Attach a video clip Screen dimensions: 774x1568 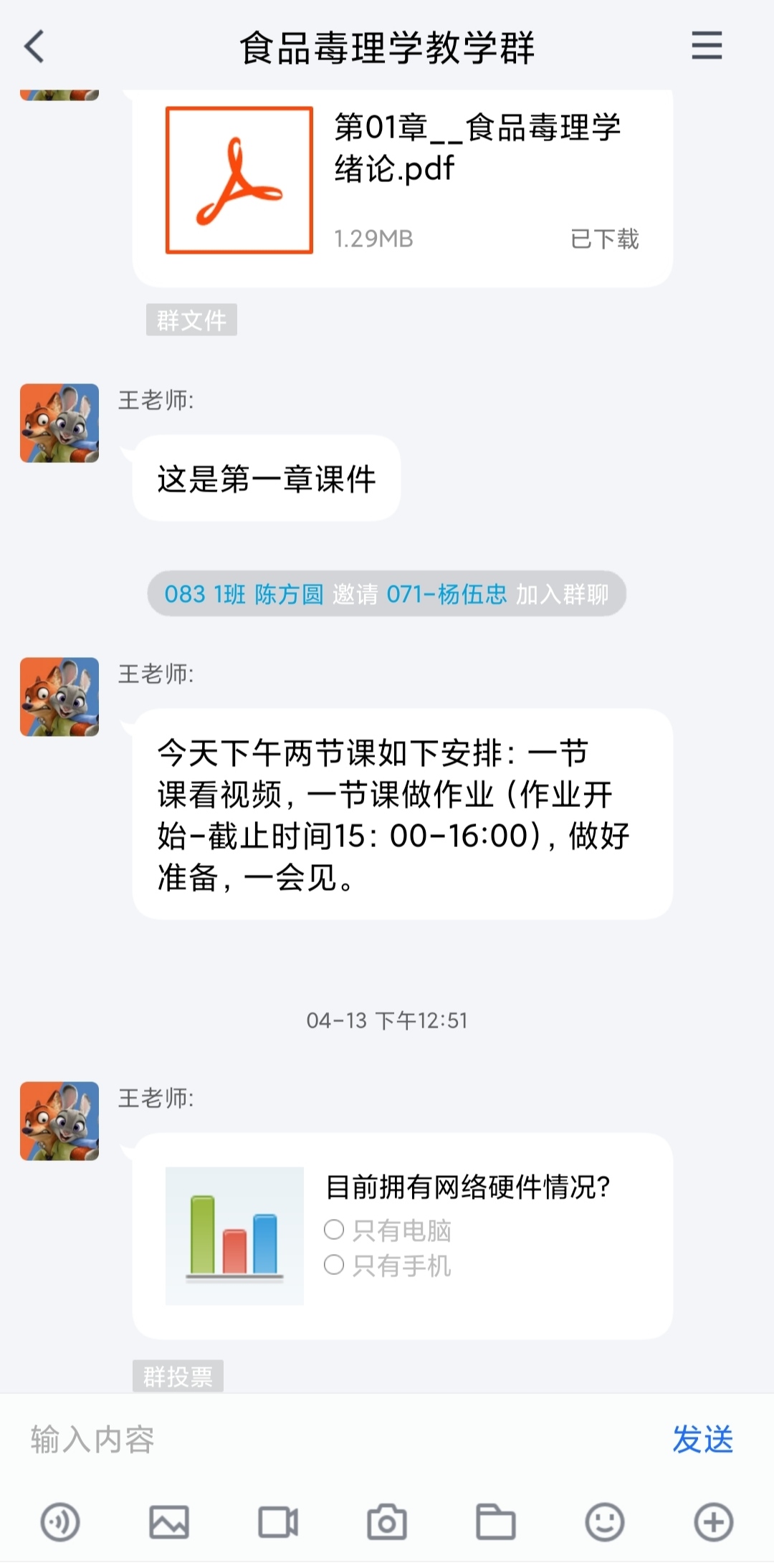click(x=278, y=1522)
